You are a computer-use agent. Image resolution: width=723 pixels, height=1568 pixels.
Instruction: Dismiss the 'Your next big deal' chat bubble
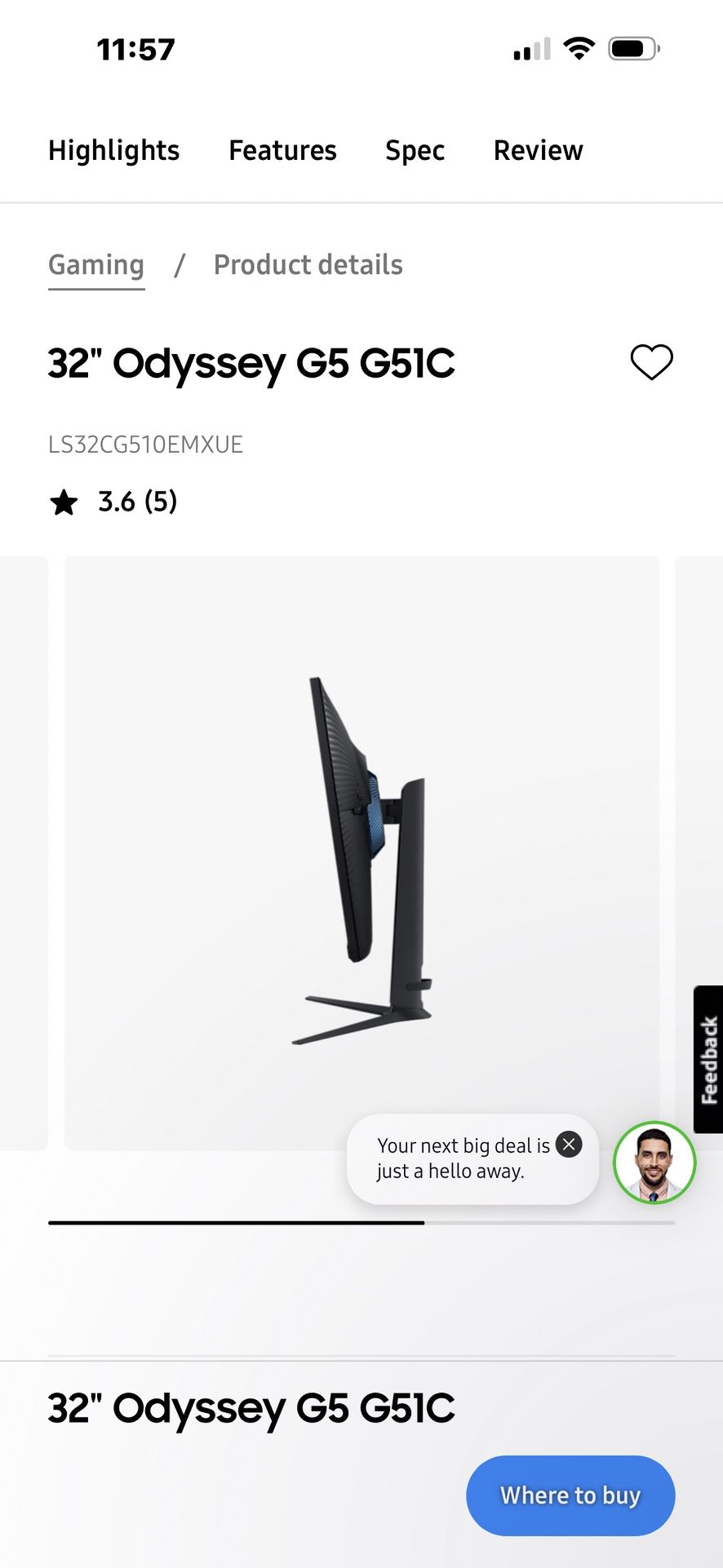coord(569,1144)
